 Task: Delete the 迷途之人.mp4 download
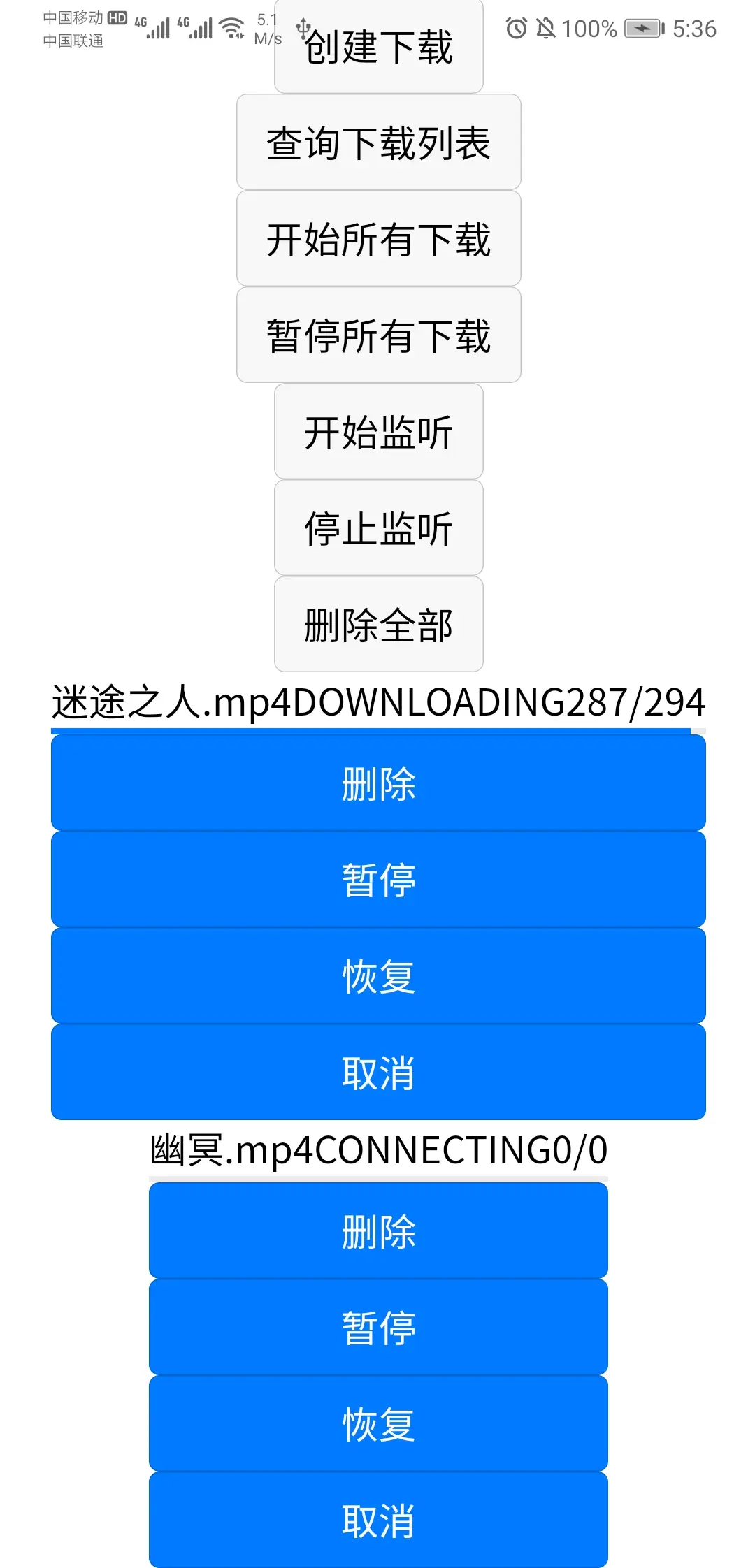(378, 783)
